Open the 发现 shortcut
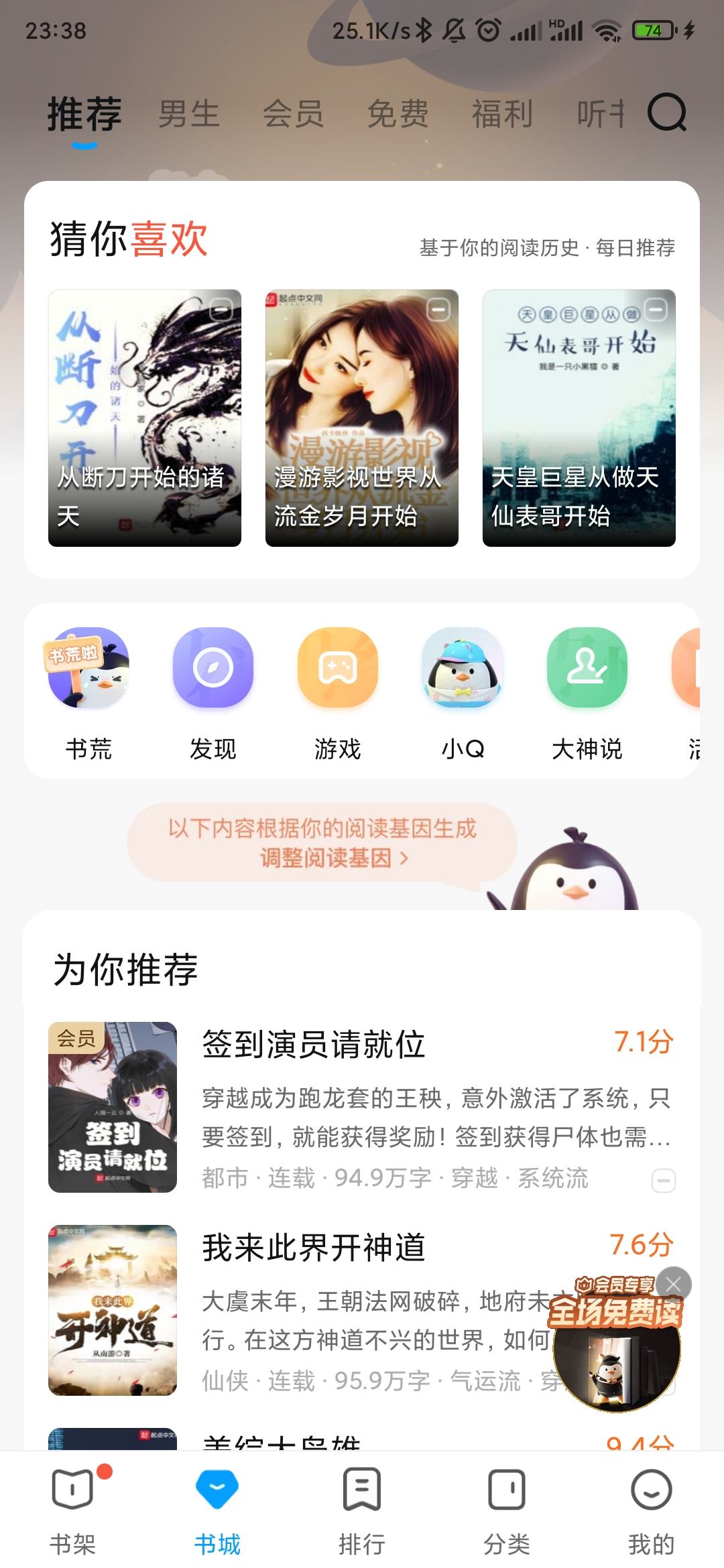 pos(213,692)
